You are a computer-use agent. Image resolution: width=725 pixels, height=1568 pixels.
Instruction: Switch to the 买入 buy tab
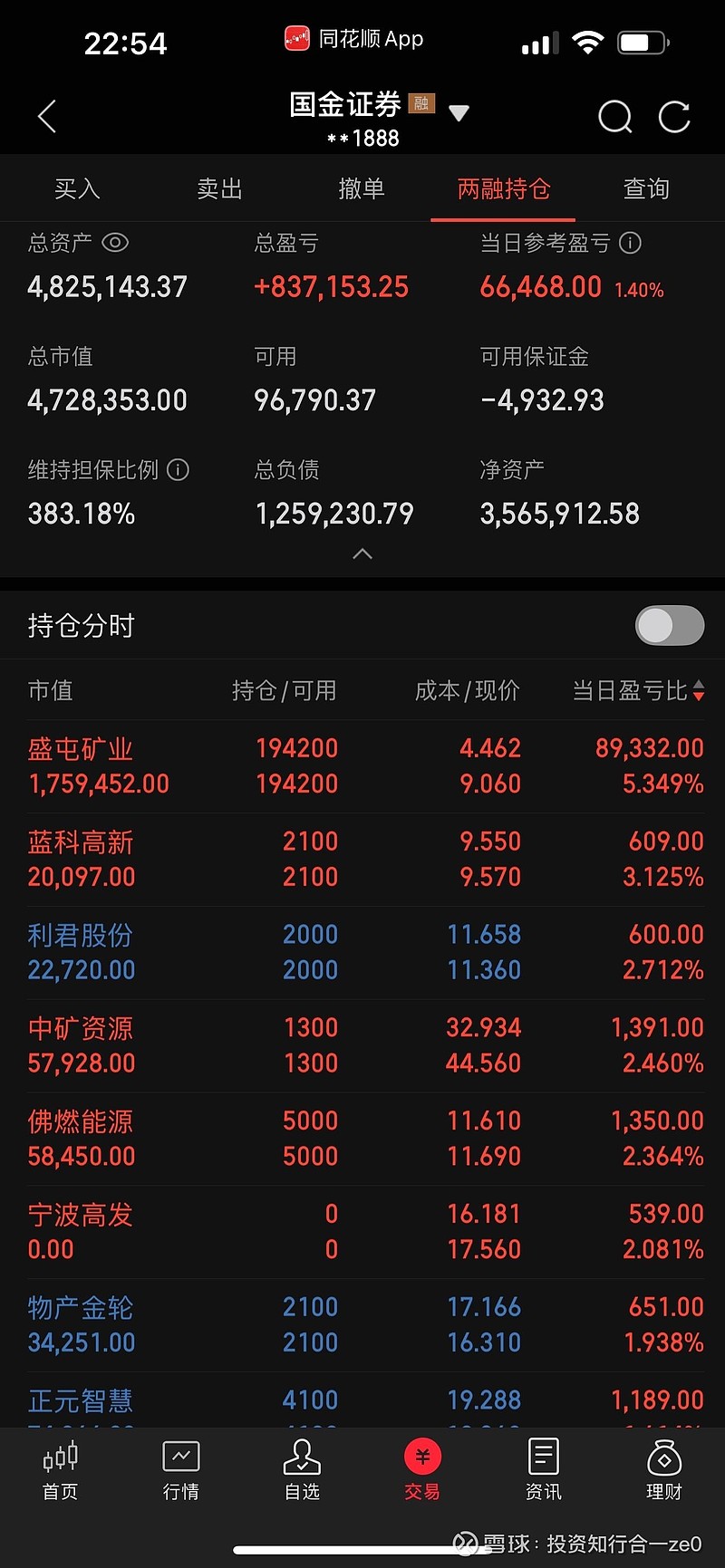coord(77,188)
